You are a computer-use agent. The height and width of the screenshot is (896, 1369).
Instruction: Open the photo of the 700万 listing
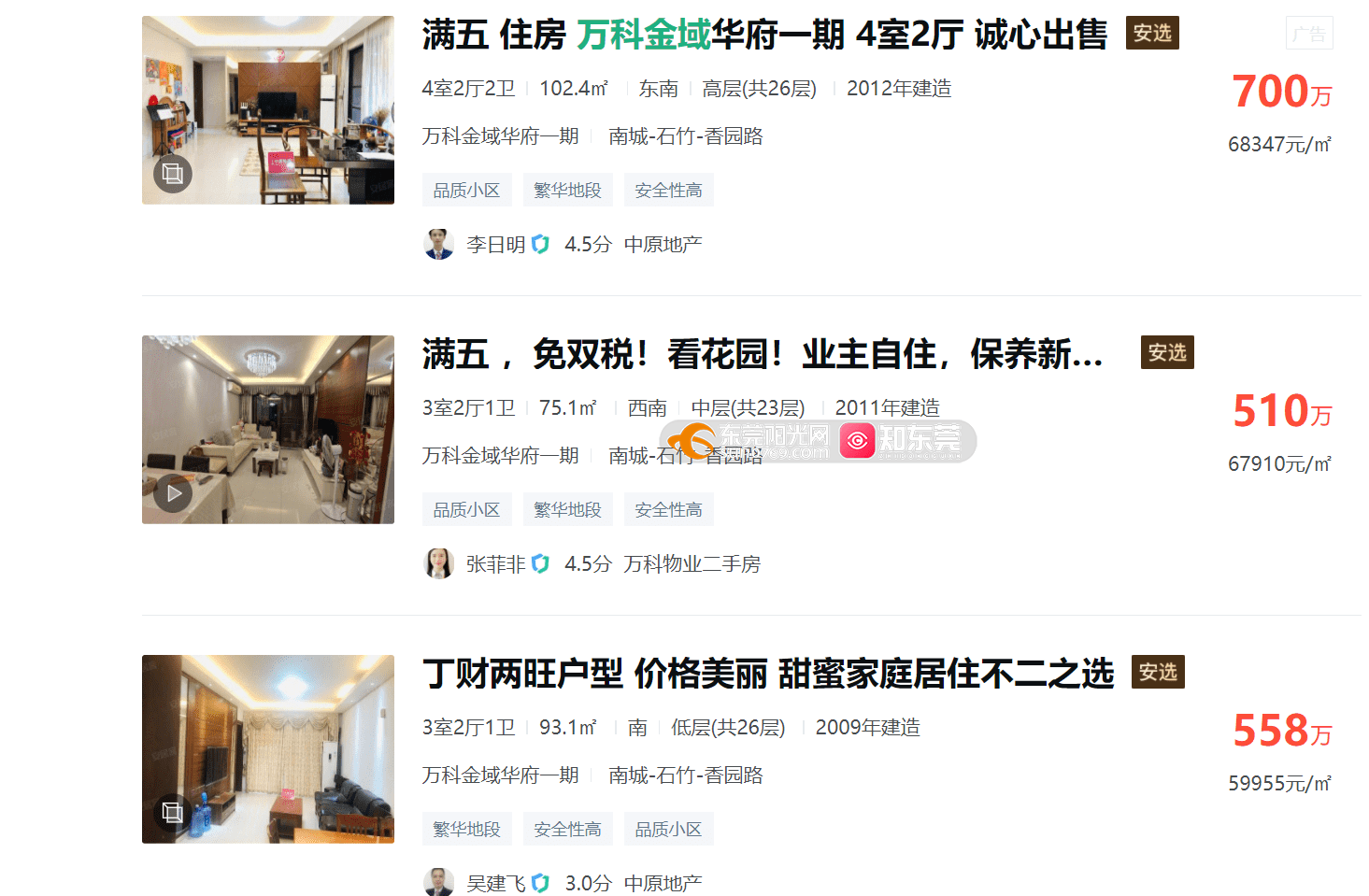(x=268, y=110)
